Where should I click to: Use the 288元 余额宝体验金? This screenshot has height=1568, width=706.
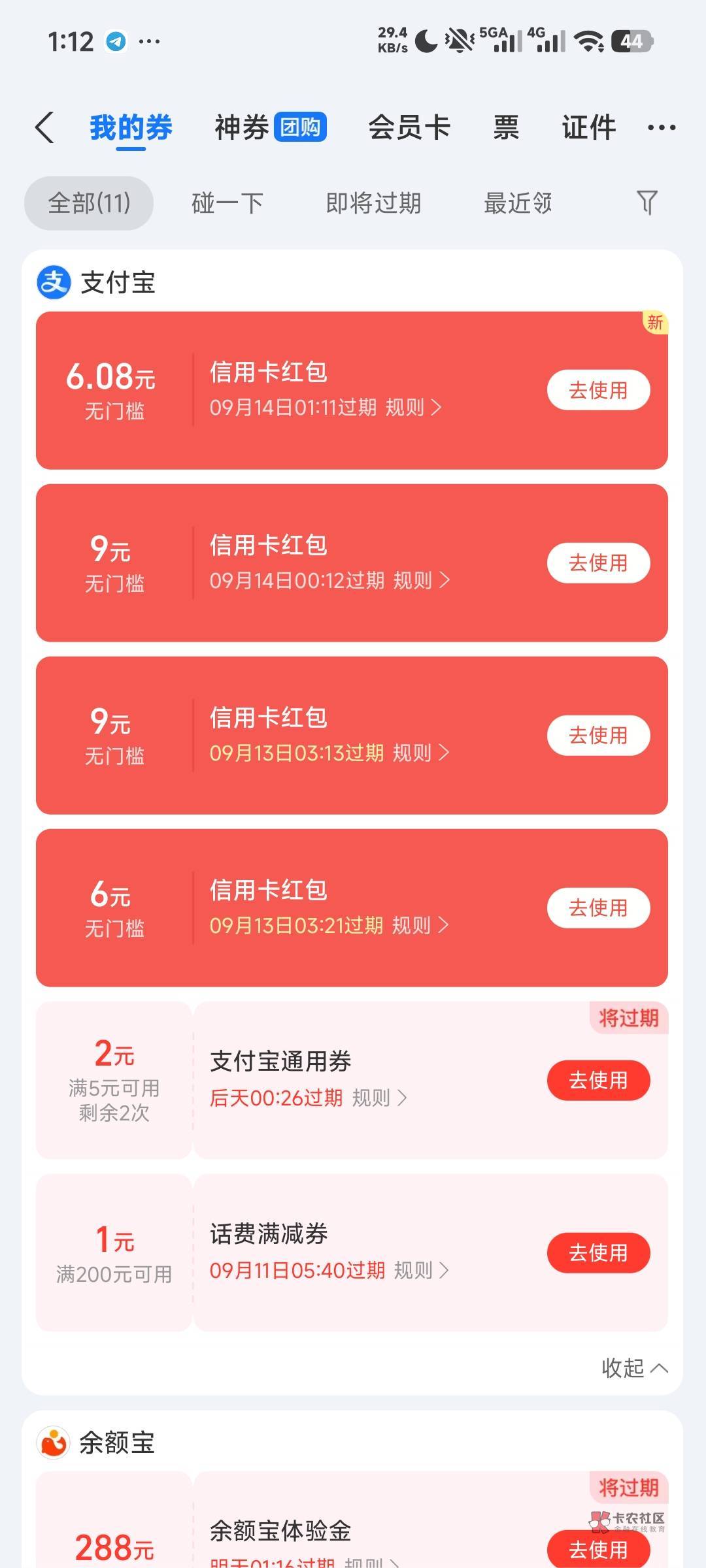click(598, 1548)
